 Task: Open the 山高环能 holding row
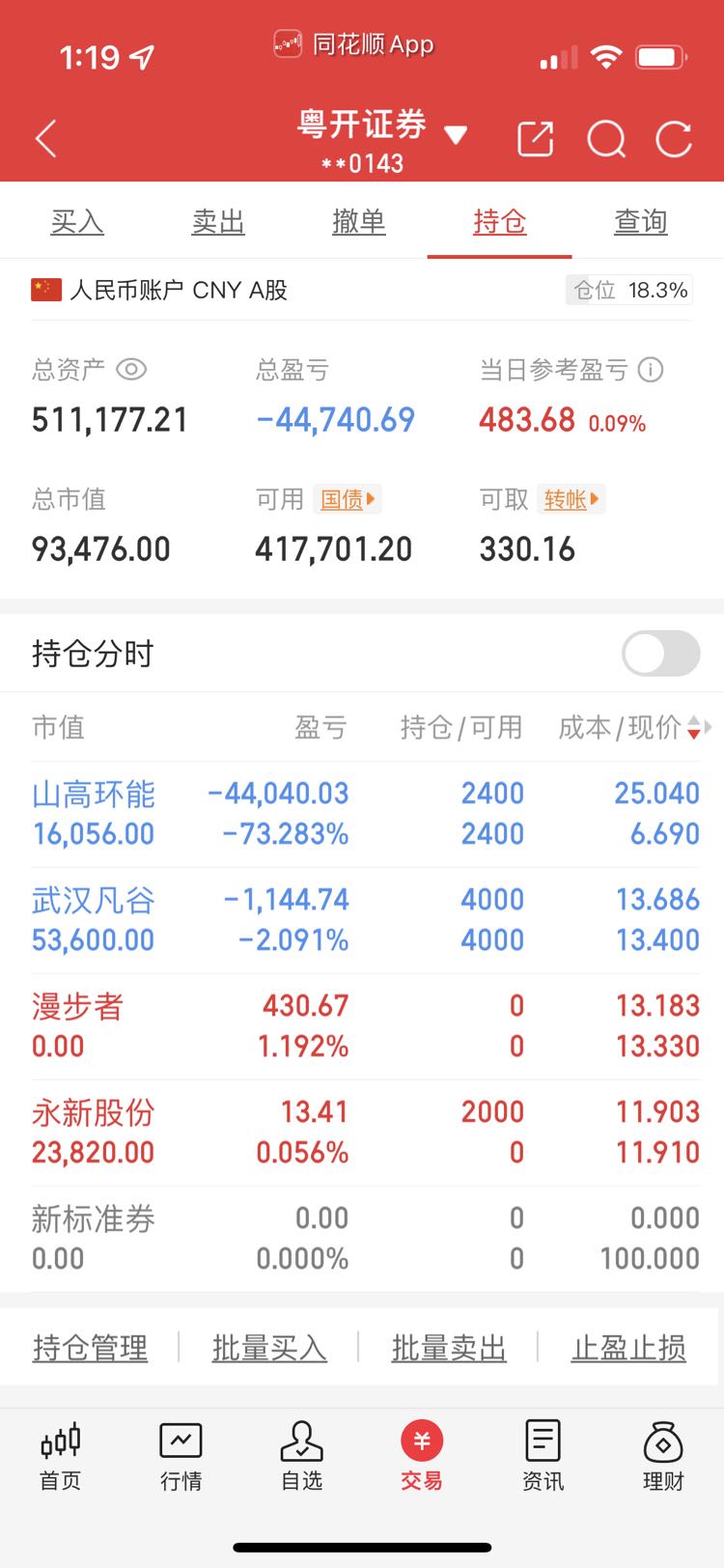[362, 814]
